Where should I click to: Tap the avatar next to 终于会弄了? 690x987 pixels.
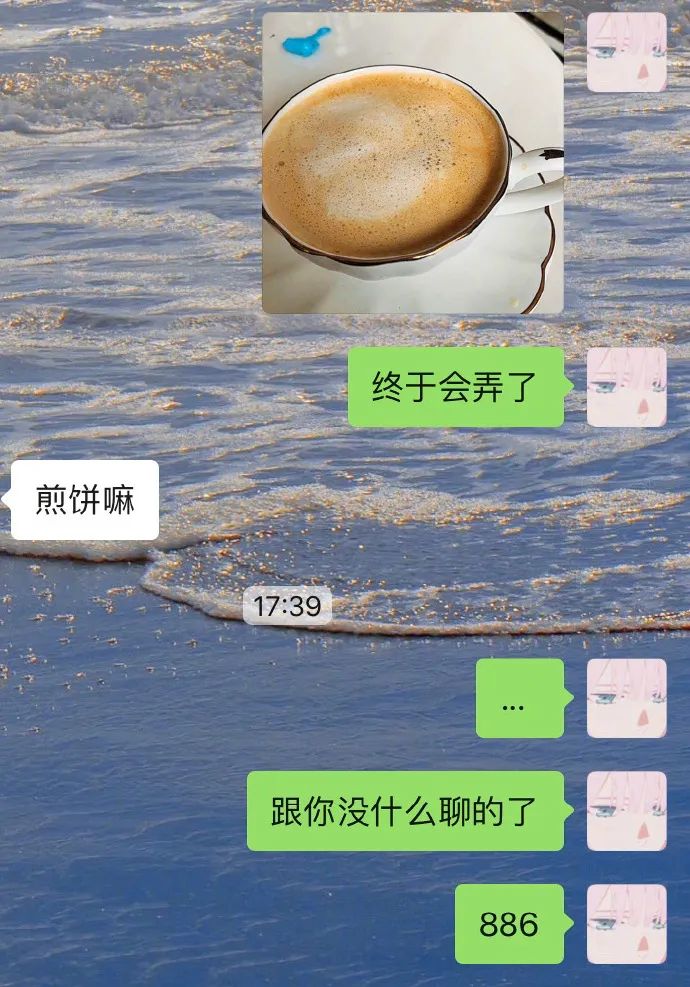[x=626, y=387]
